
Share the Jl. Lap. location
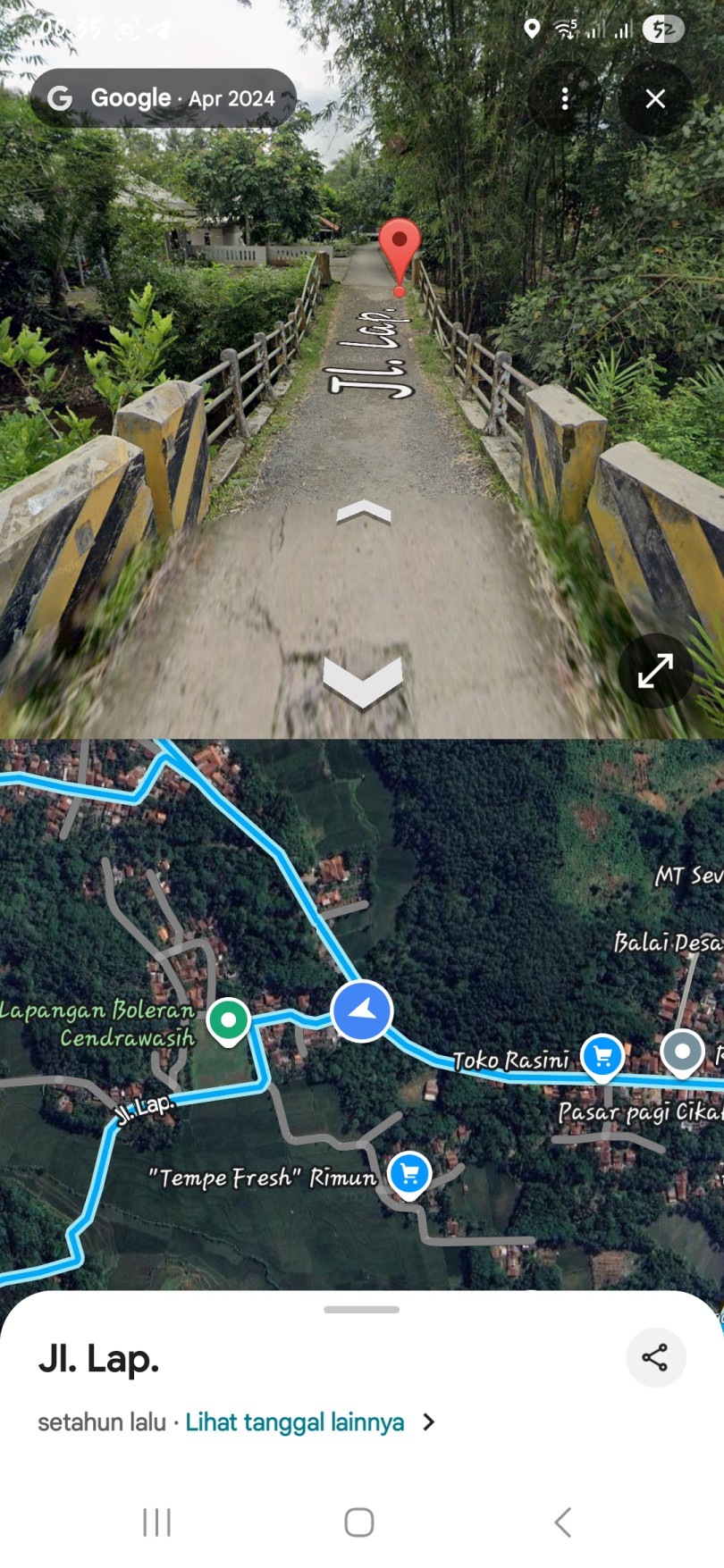[x=655, y=1357]
